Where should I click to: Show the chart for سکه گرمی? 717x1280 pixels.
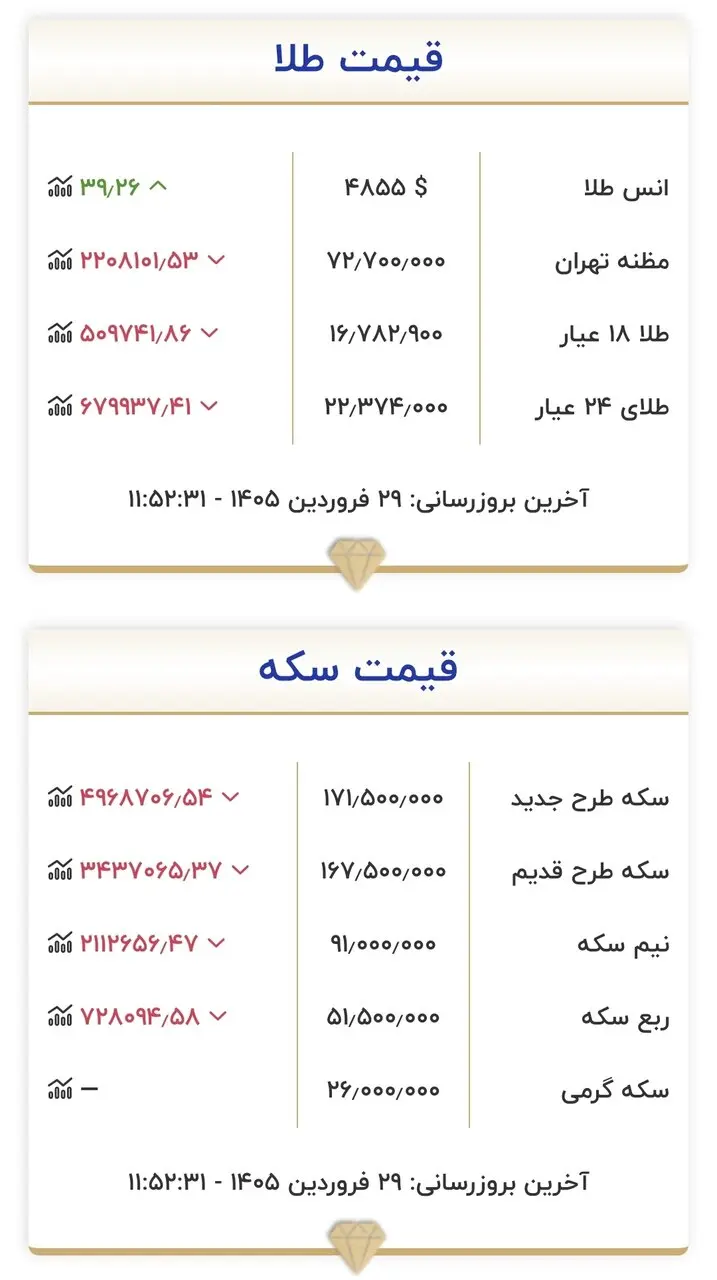pyautogui.click(x=60, y=1089)
